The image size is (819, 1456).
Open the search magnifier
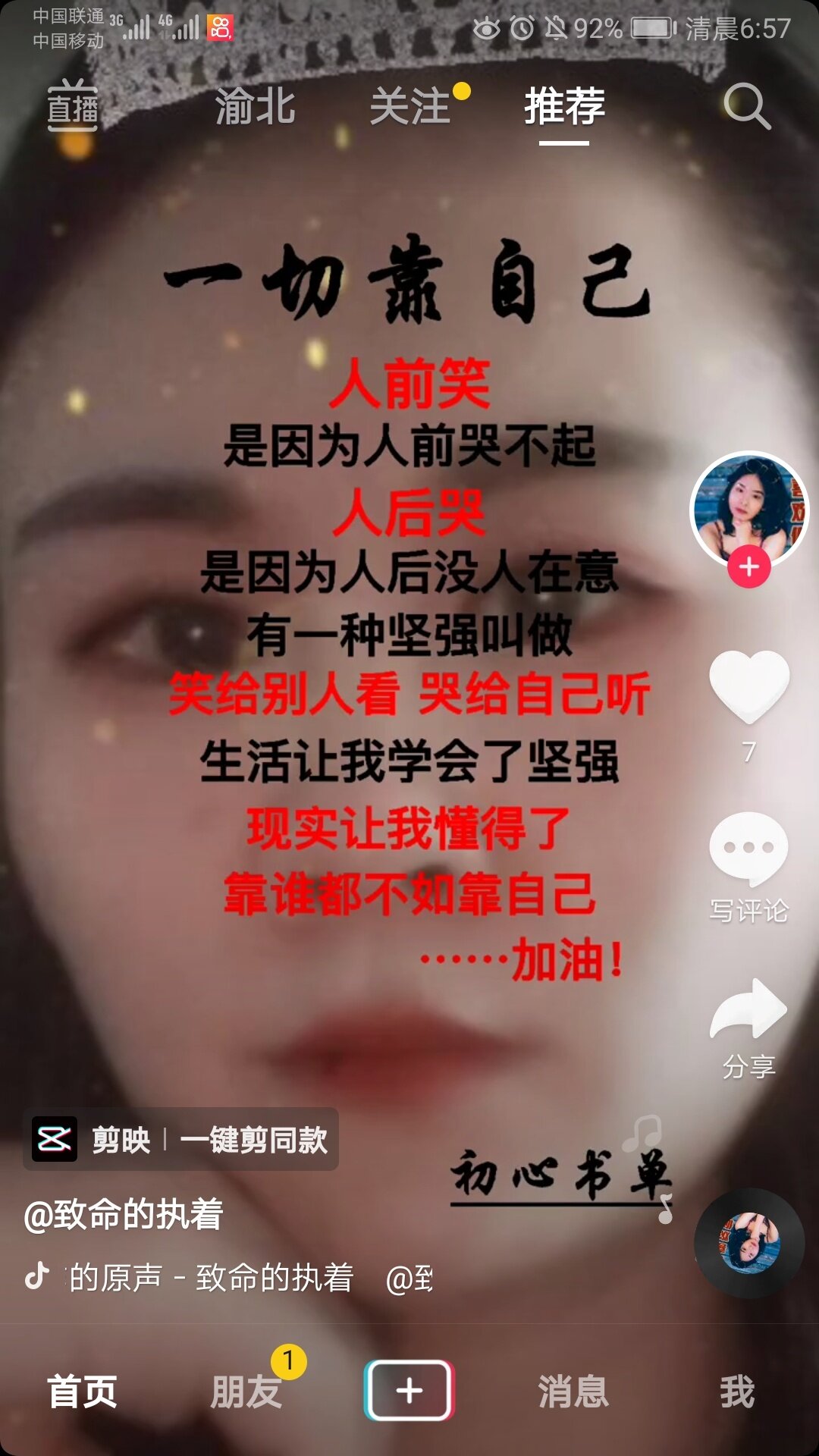[x=746, y=106]
